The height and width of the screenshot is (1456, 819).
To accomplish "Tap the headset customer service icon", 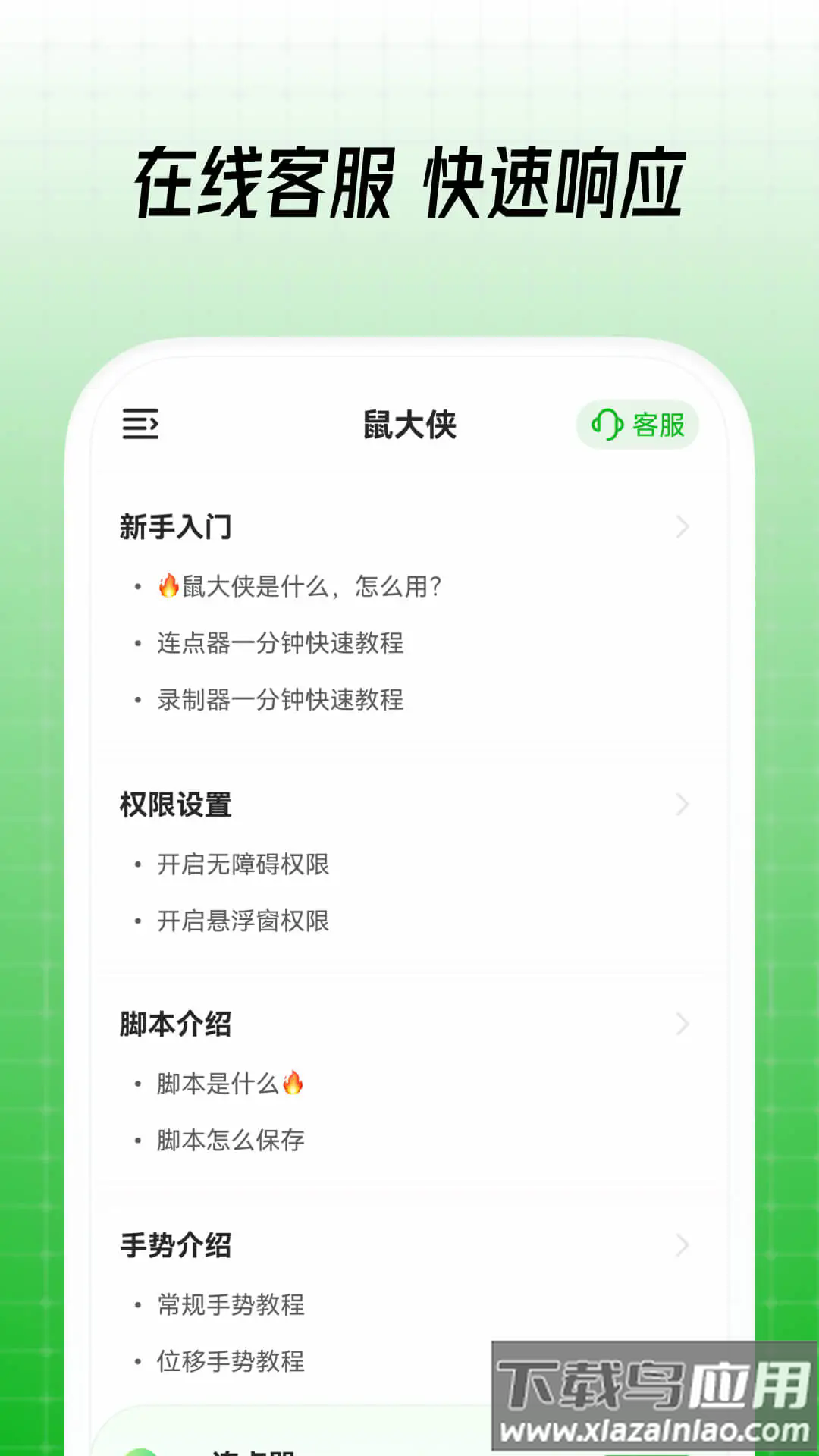I will click(x=607, y=426).
